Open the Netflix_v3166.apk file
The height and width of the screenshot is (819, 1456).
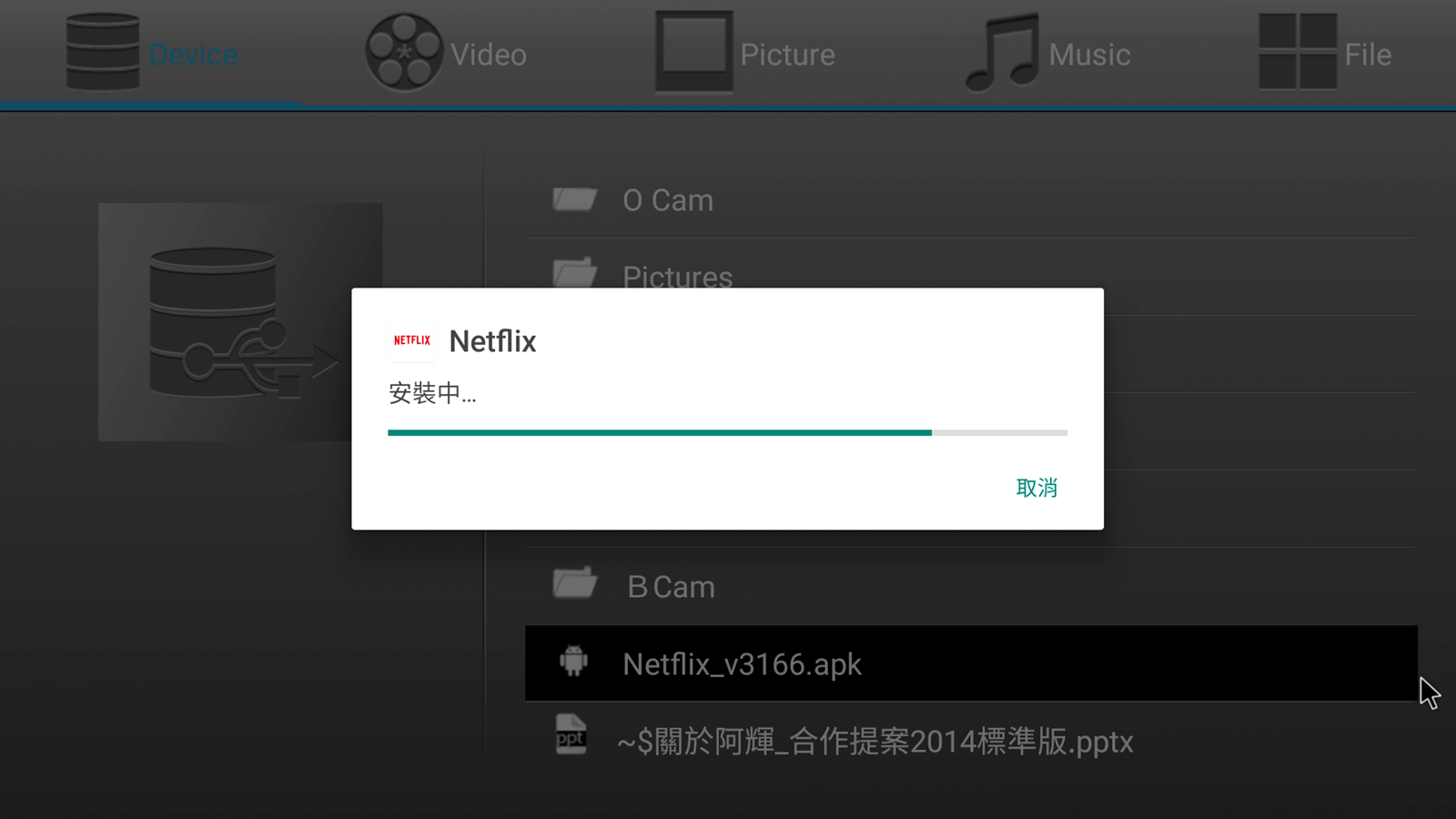click(x=742, y=664)
